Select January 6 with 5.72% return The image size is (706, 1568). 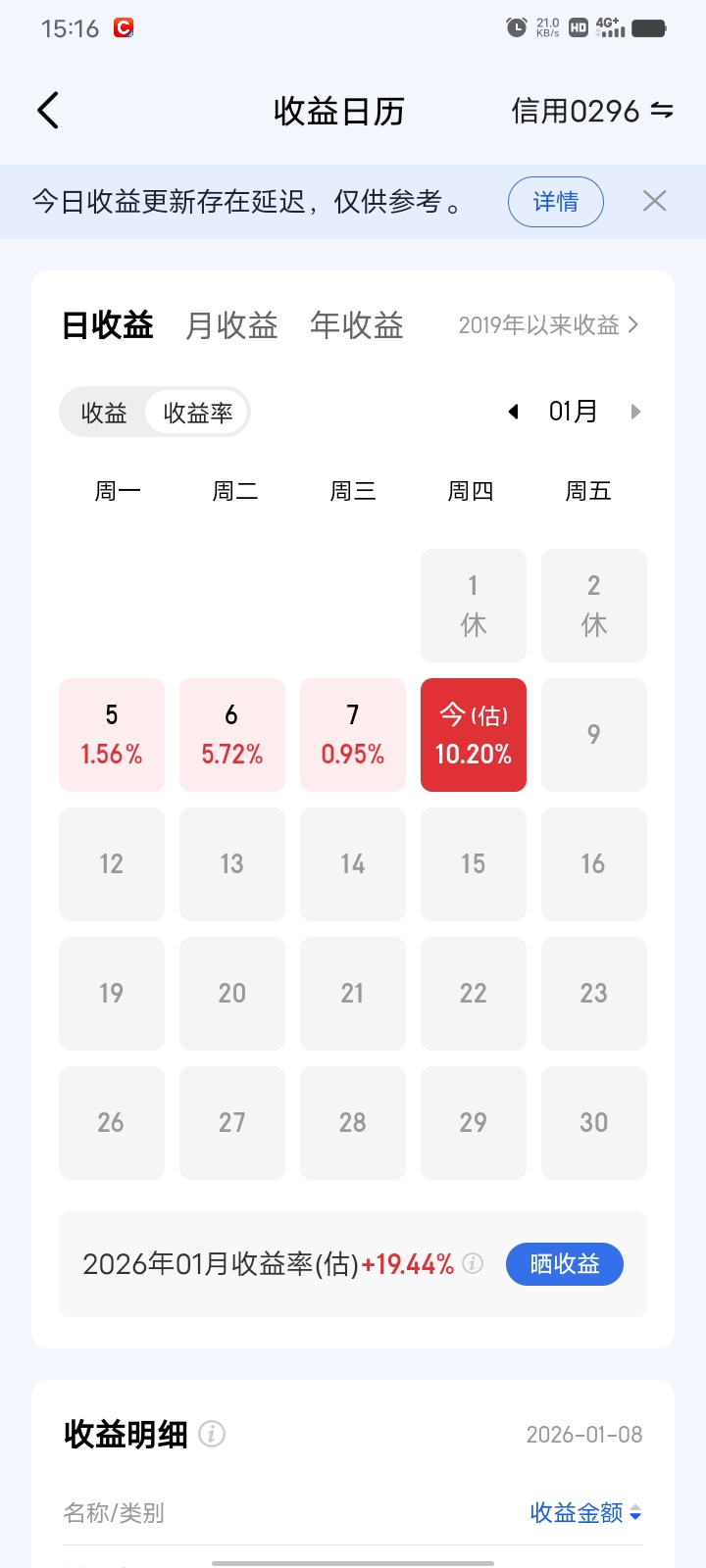point(232,735)
